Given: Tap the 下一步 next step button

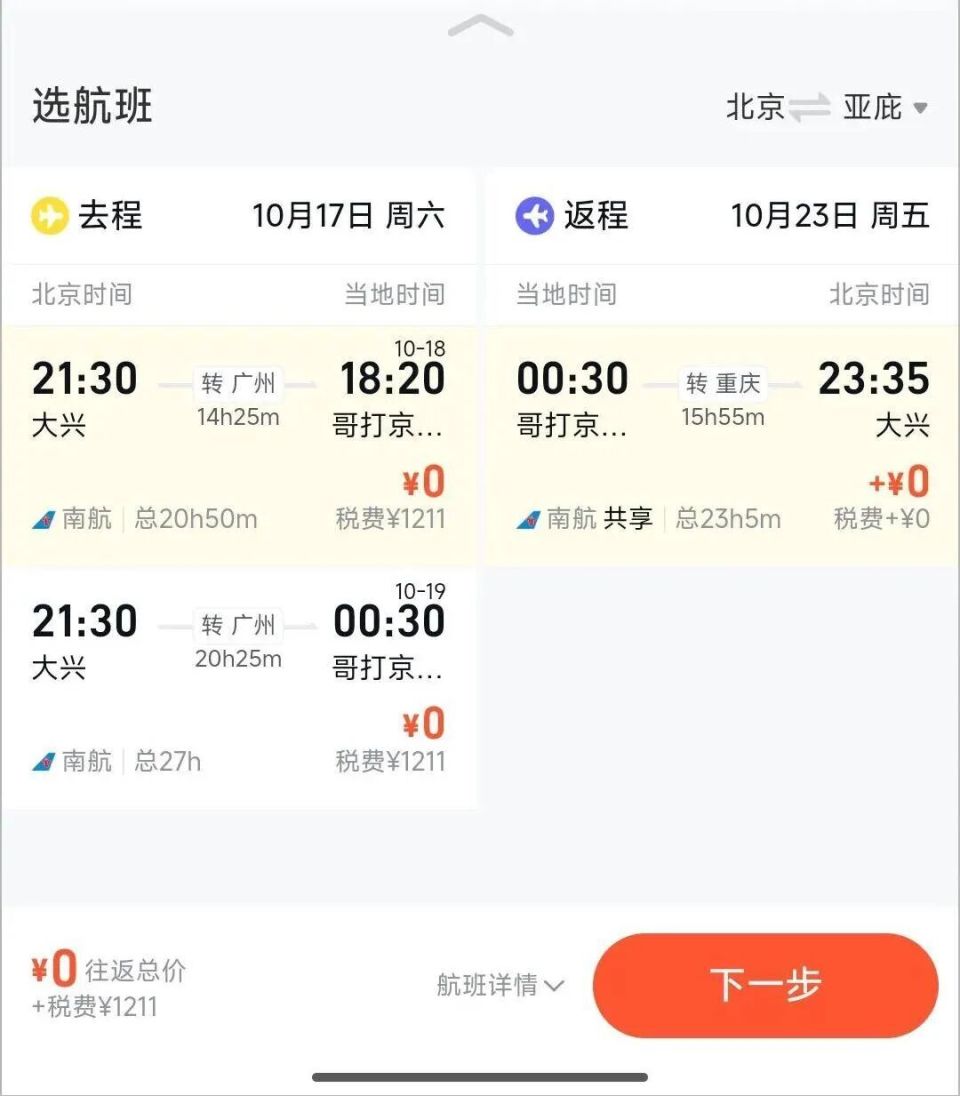Looking at the screenshot, I should click(766, 986).
